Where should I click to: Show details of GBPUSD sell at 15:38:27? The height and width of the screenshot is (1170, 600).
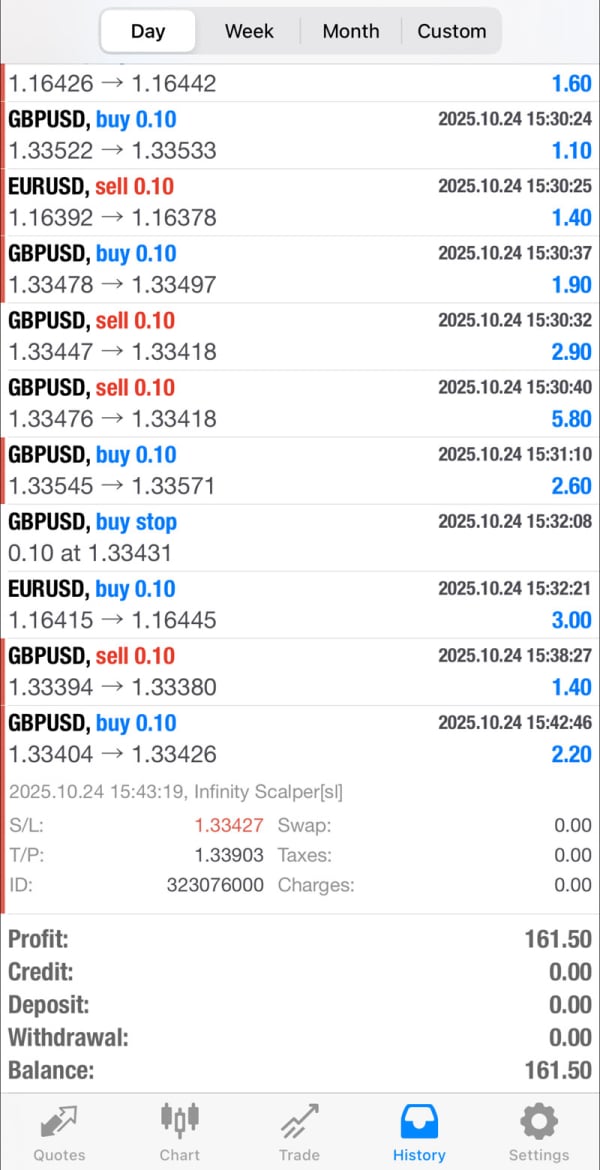point(300,671)
